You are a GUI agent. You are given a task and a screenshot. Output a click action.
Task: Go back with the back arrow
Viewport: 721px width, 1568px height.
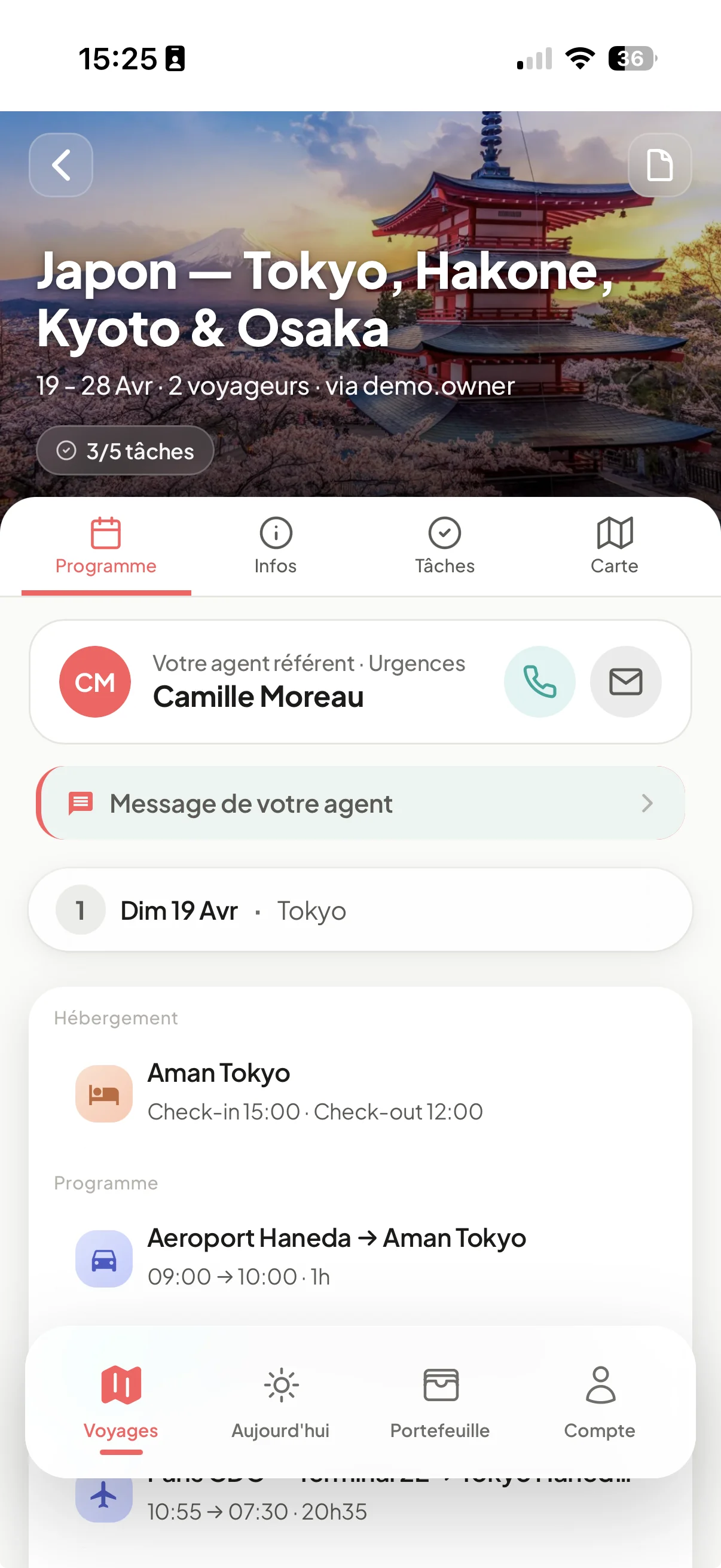tap(60, 166)
